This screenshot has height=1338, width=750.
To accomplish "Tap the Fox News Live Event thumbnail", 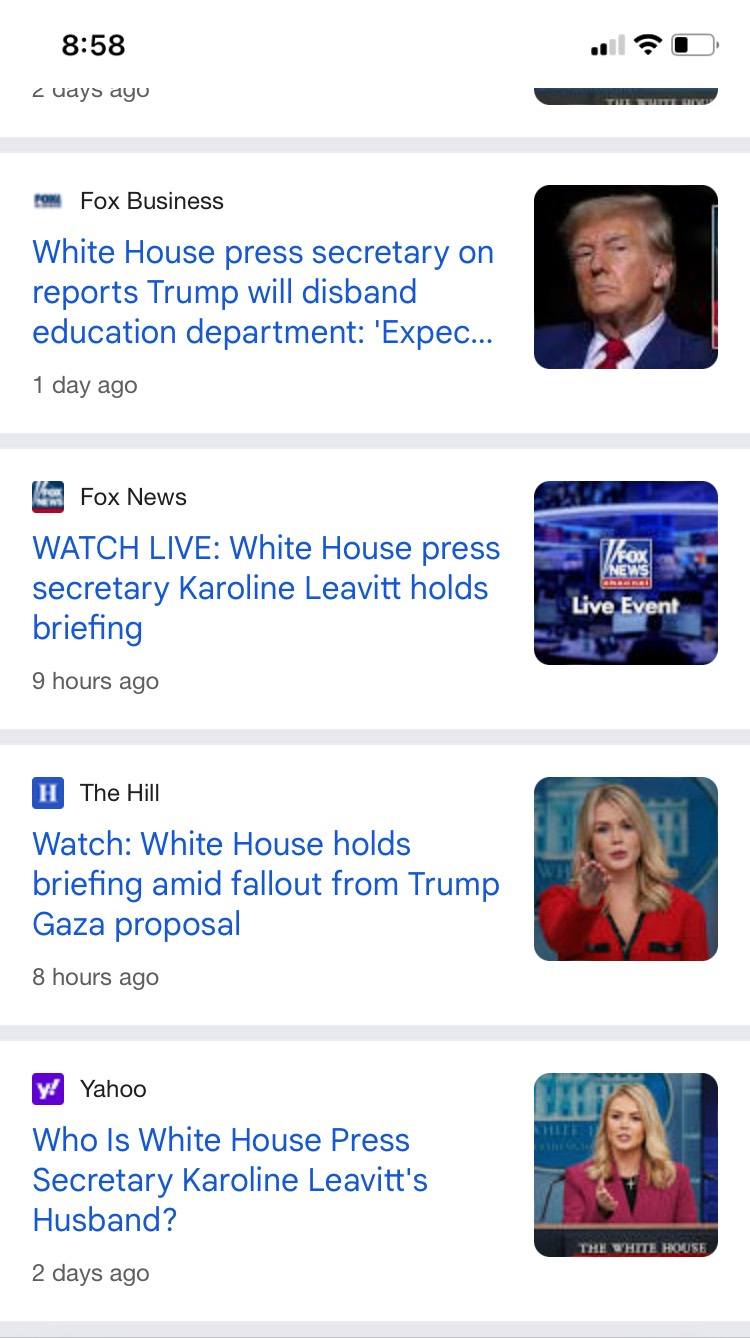I will (x=626, y=573).
